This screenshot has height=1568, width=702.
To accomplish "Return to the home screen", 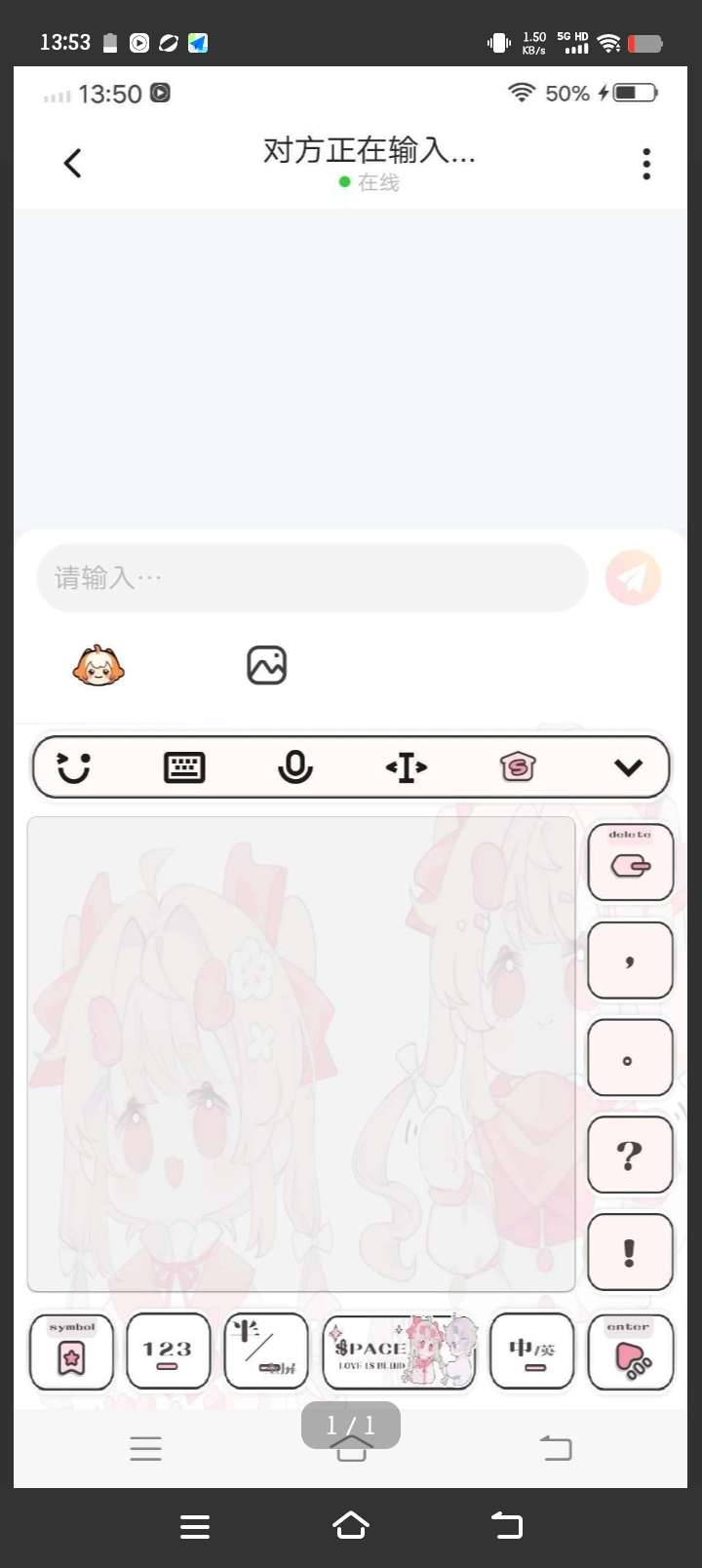I will tap(350, 1525).
